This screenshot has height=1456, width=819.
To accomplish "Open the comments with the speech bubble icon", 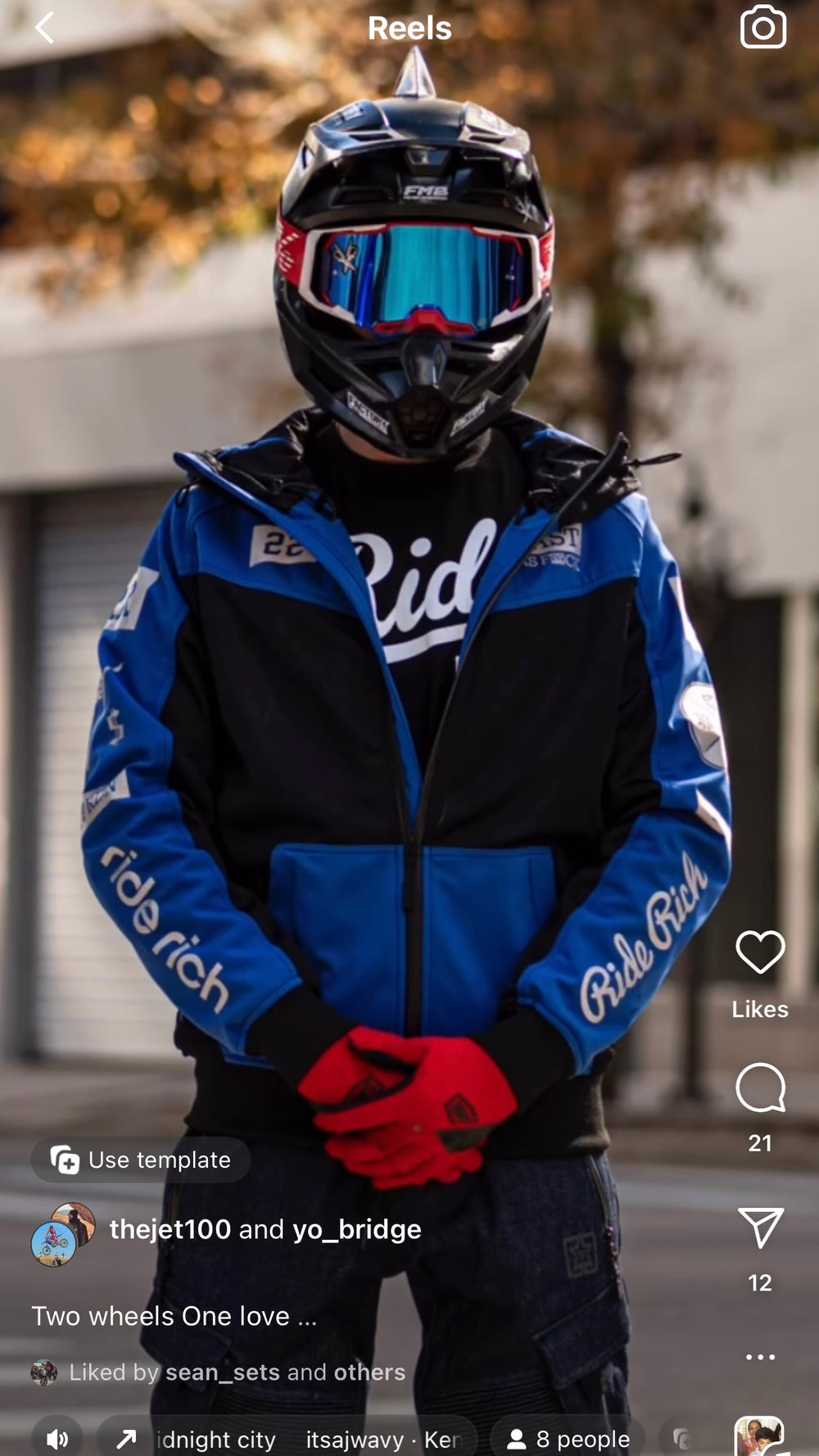I will [x=761, y=1087].
